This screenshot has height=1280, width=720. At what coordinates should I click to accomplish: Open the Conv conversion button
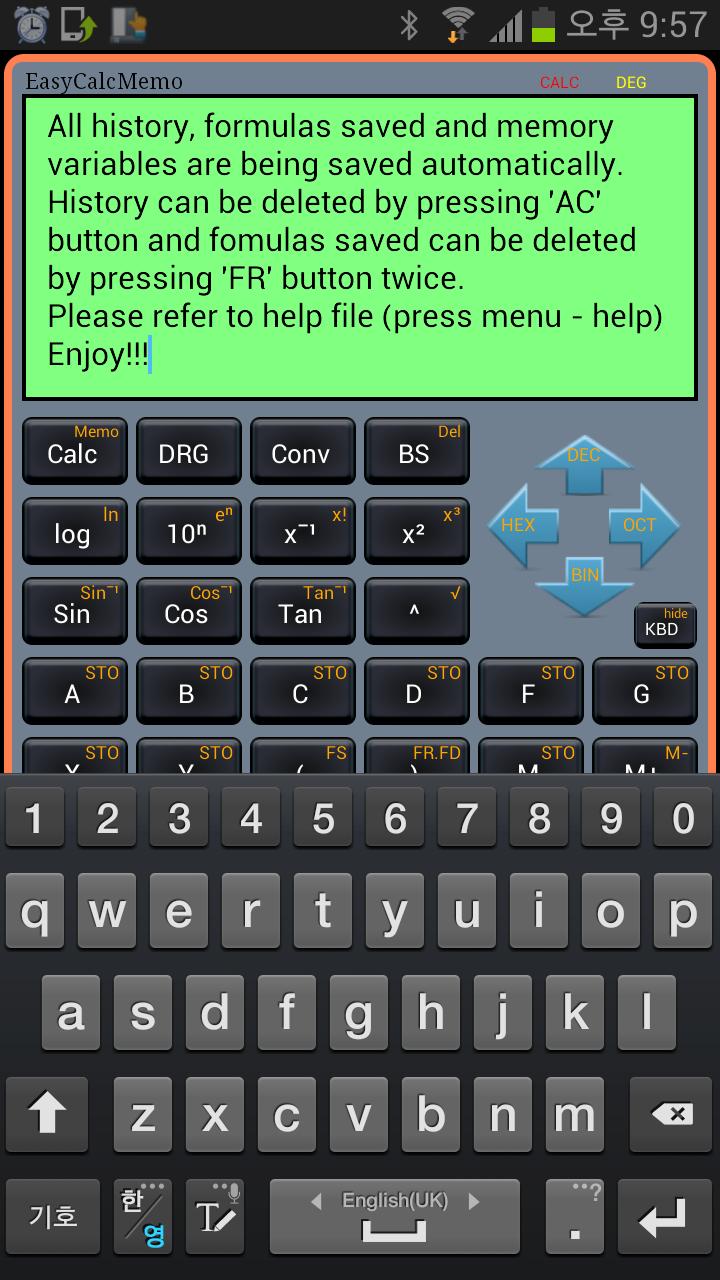pos(302,452)
